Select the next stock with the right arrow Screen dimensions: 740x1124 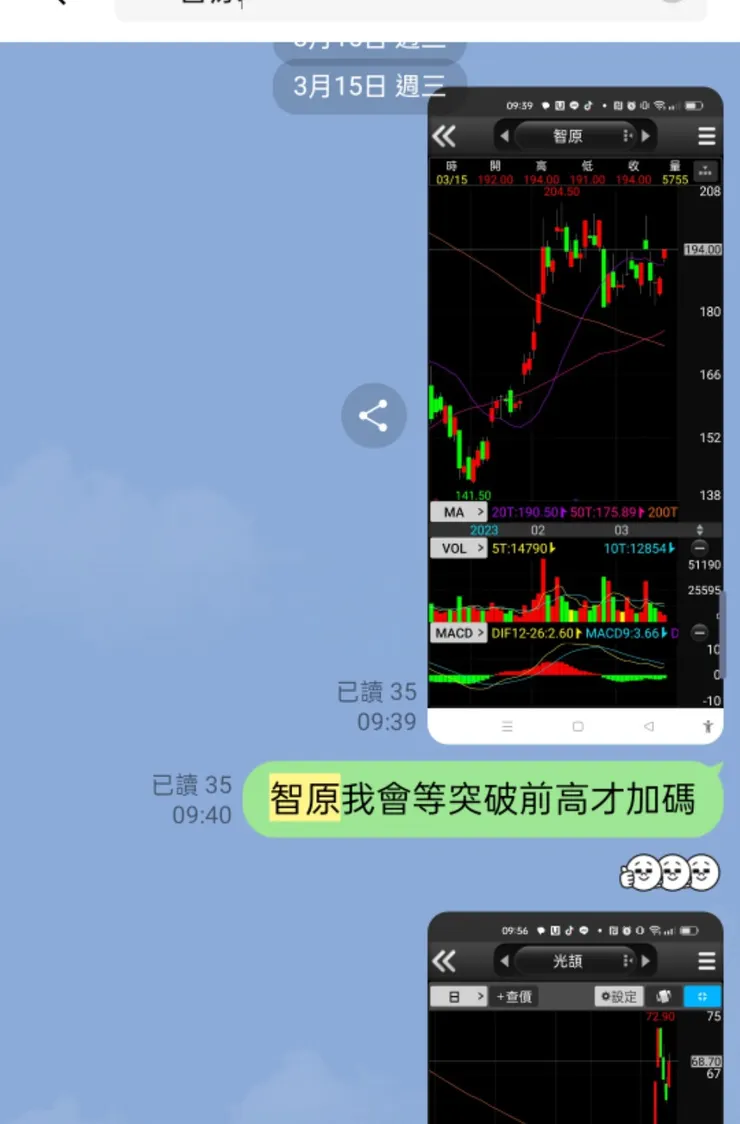648,135
